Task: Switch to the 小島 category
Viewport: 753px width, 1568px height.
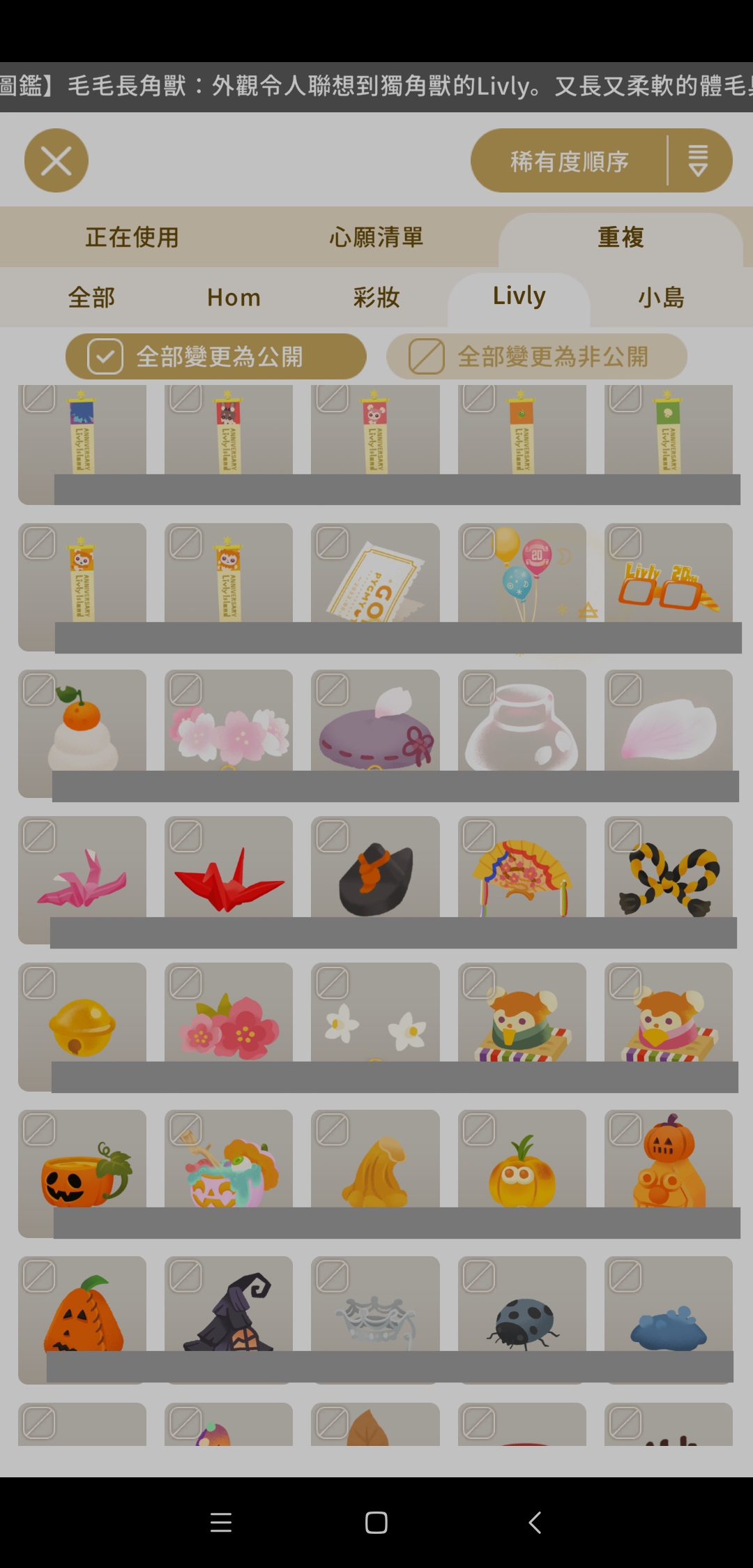Action: coord(661,298)
